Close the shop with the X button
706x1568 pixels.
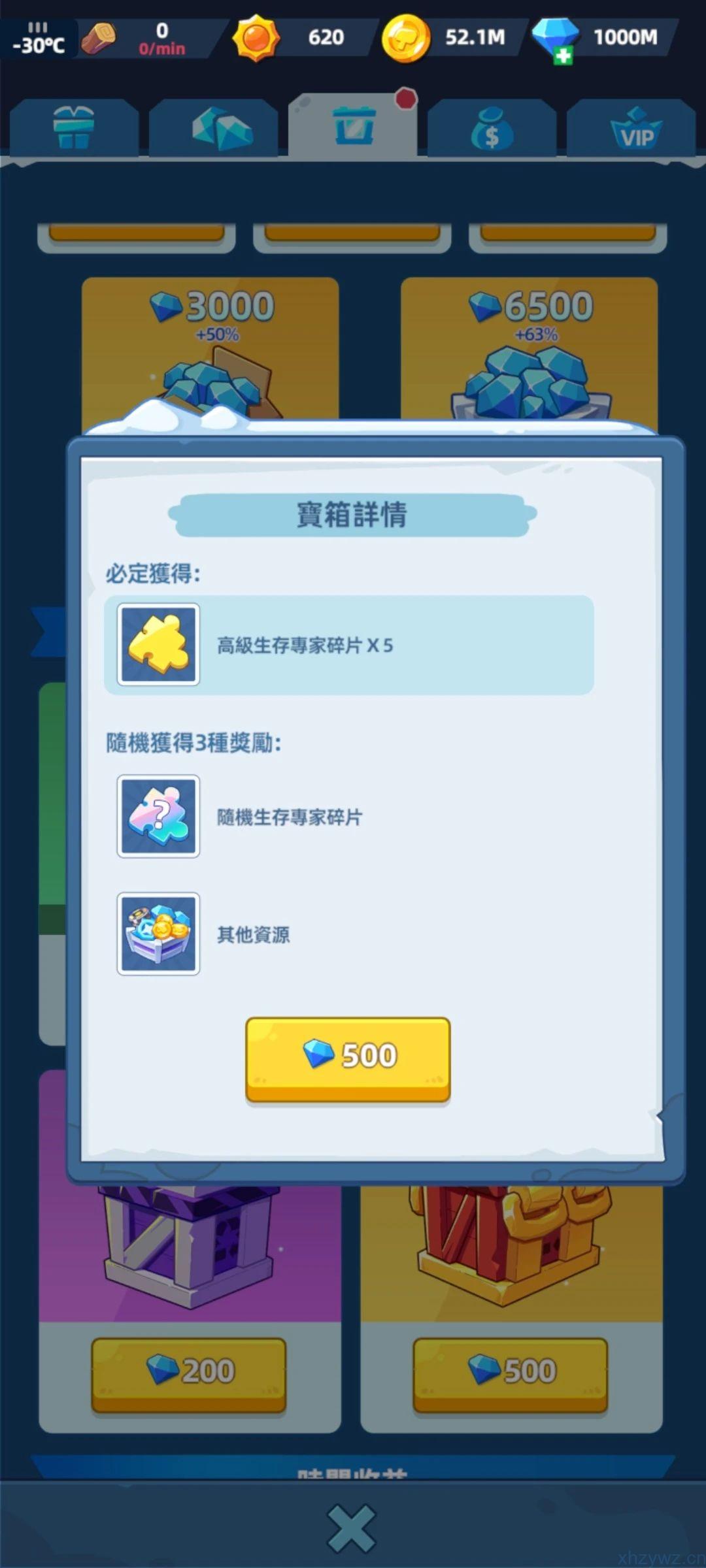click(x=352, y=1527)
